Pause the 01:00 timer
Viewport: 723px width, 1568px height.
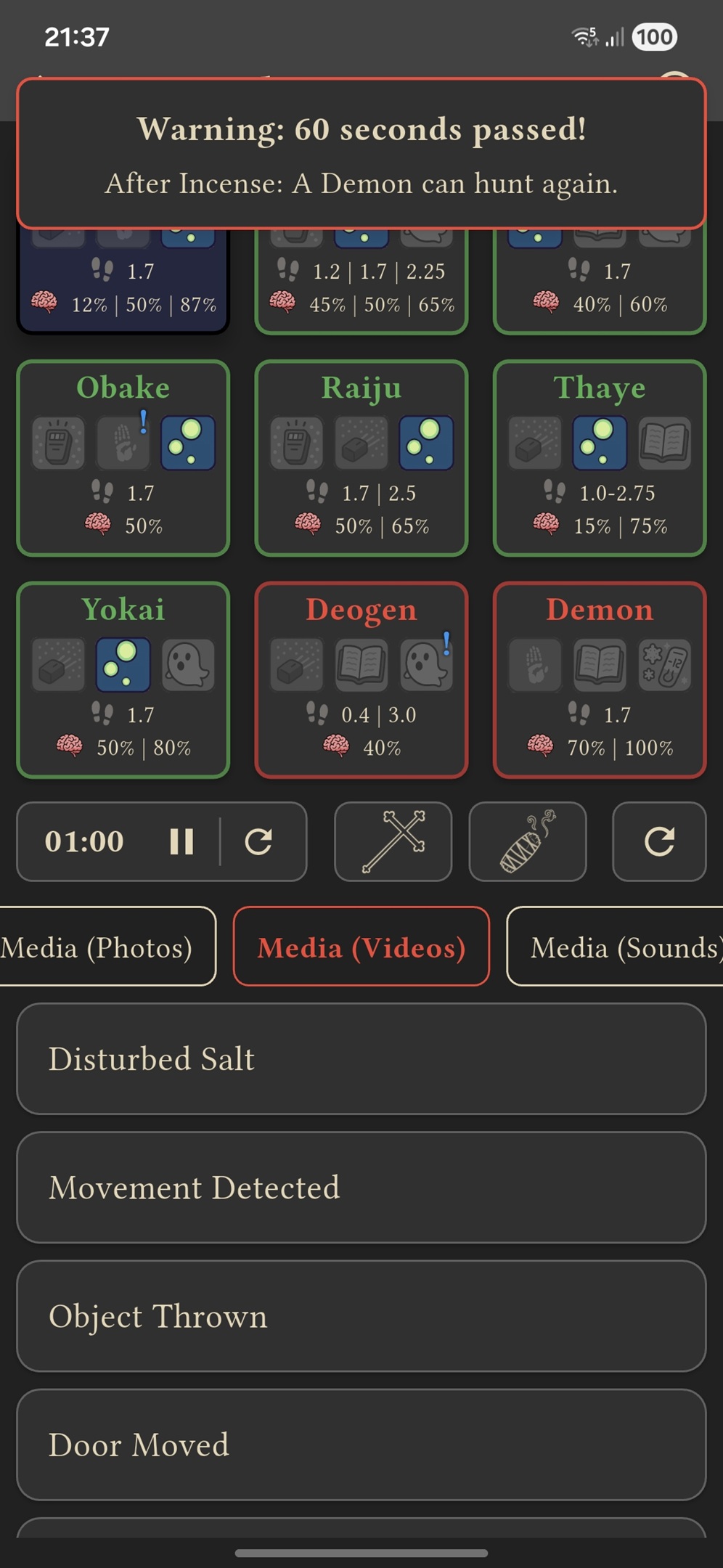tap(181, 841)
